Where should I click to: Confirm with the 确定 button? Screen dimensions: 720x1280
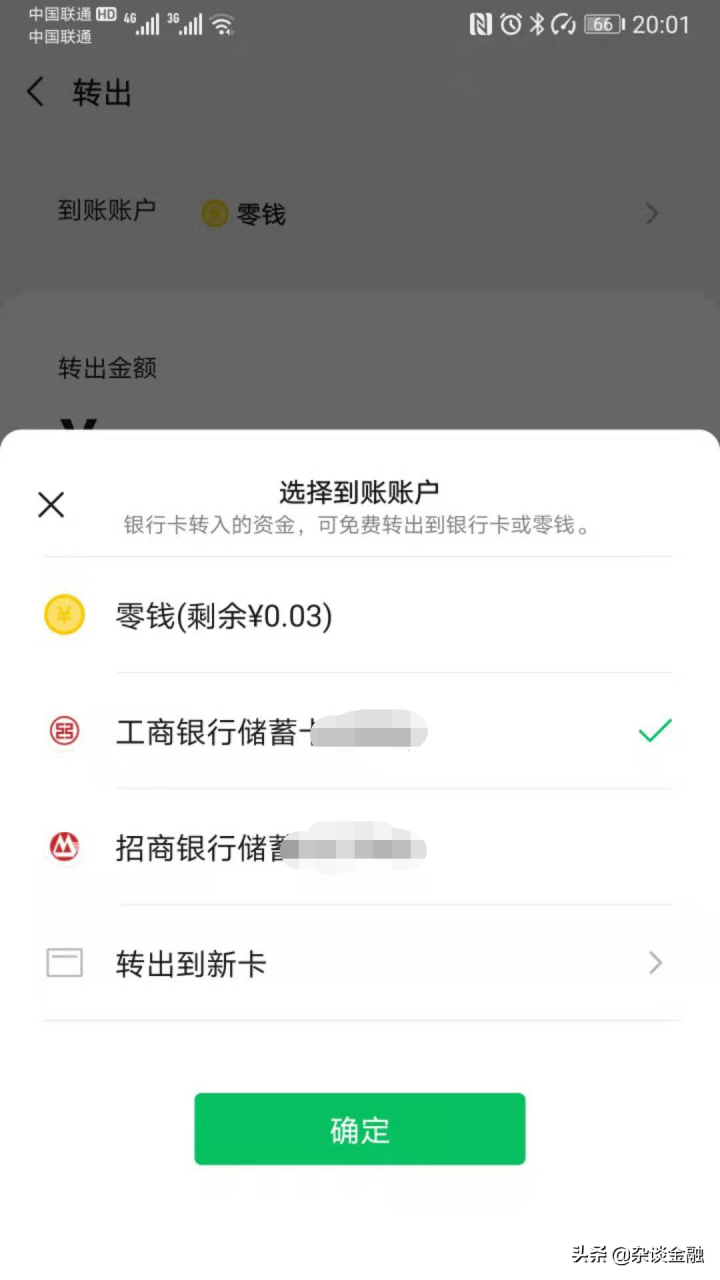359,1129
